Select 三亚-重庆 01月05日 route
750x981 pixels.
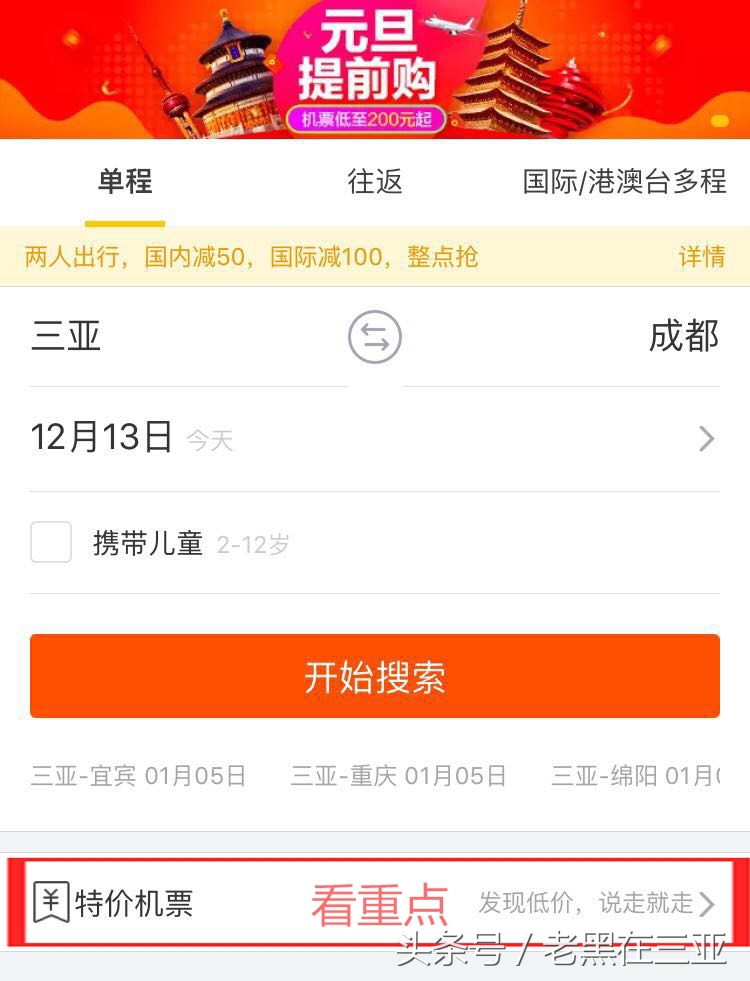point(398,776)
